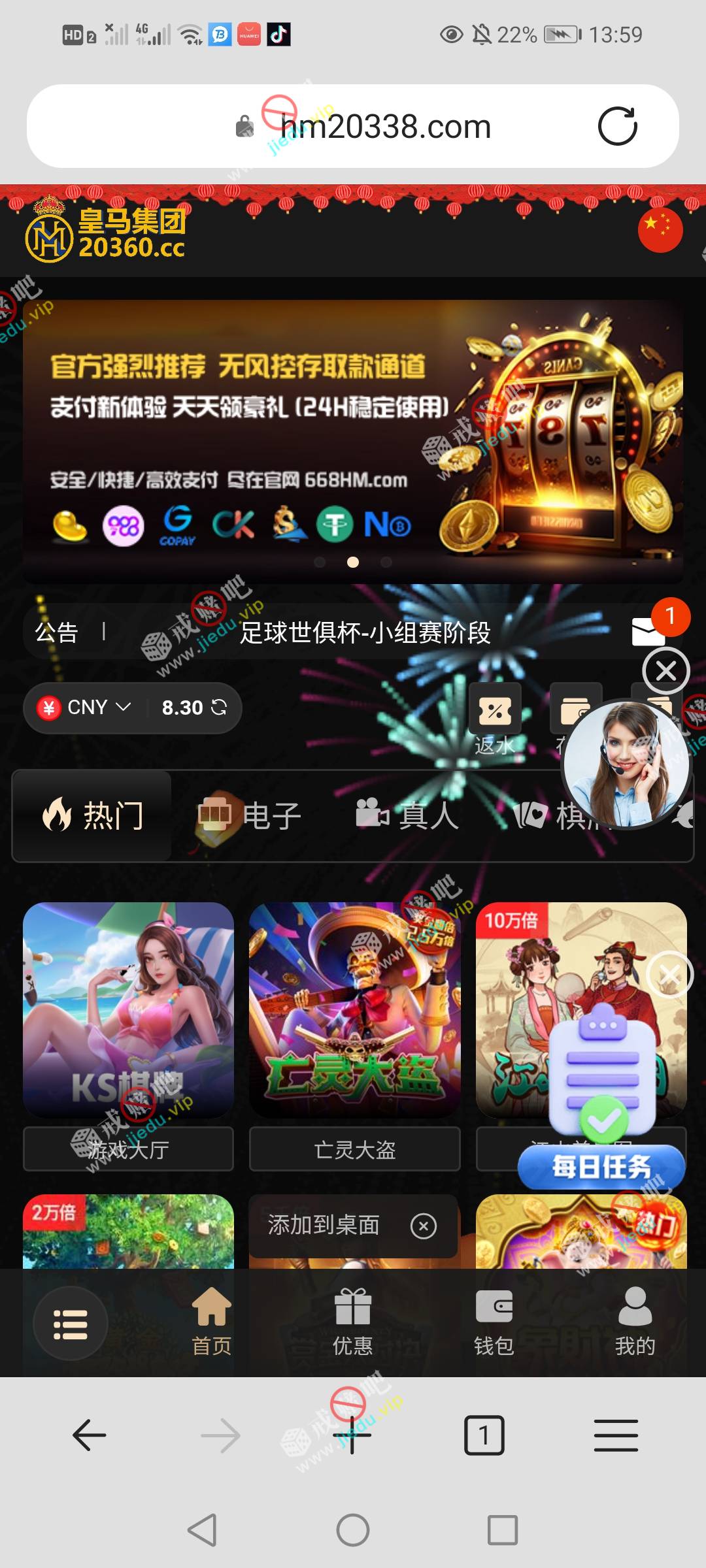Open the 每日任务 daily tasks
The image size is (706, 1568).
[x=601, y=1166]
